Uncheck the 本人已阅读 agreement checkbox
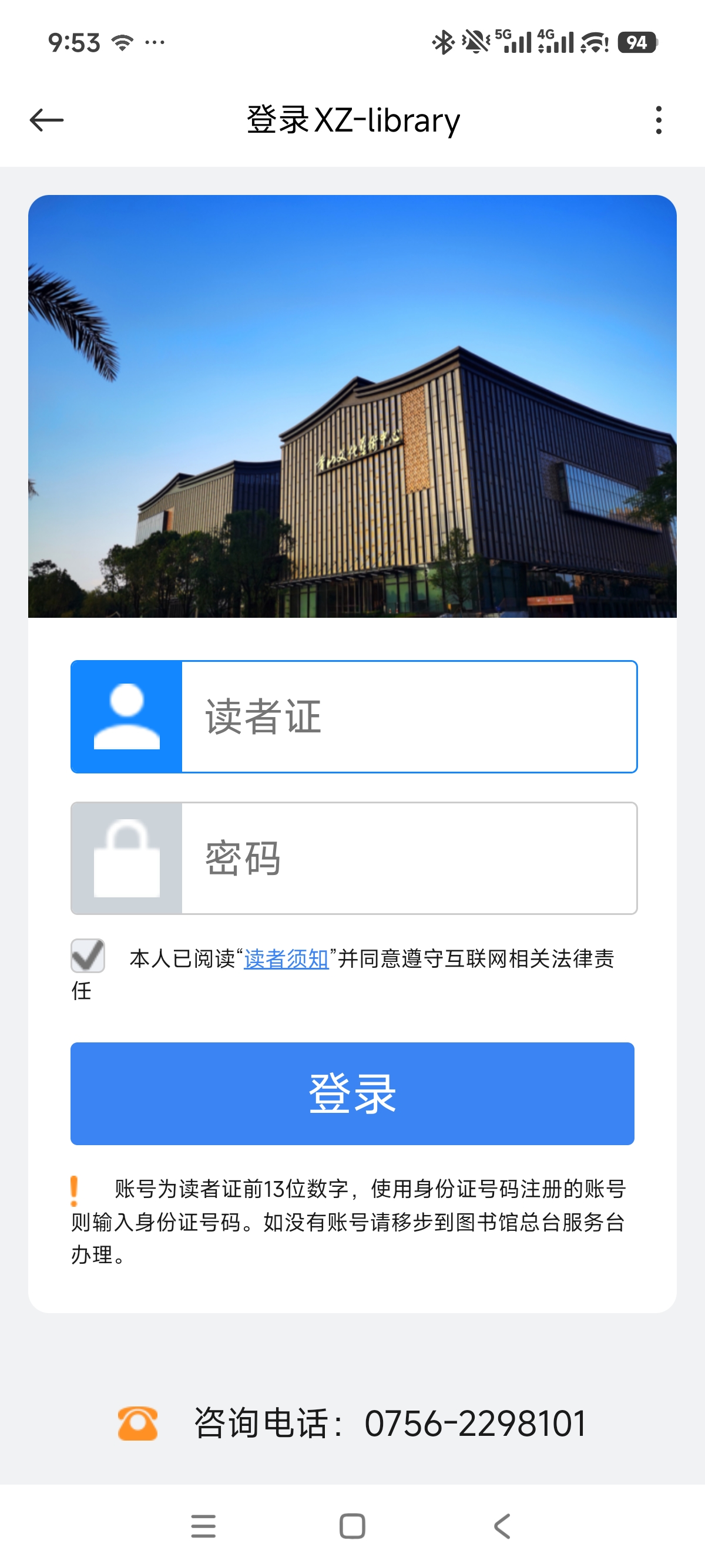Image resolution: width=705 pixels, height=1568 pixels. click(x=88, y=955)
